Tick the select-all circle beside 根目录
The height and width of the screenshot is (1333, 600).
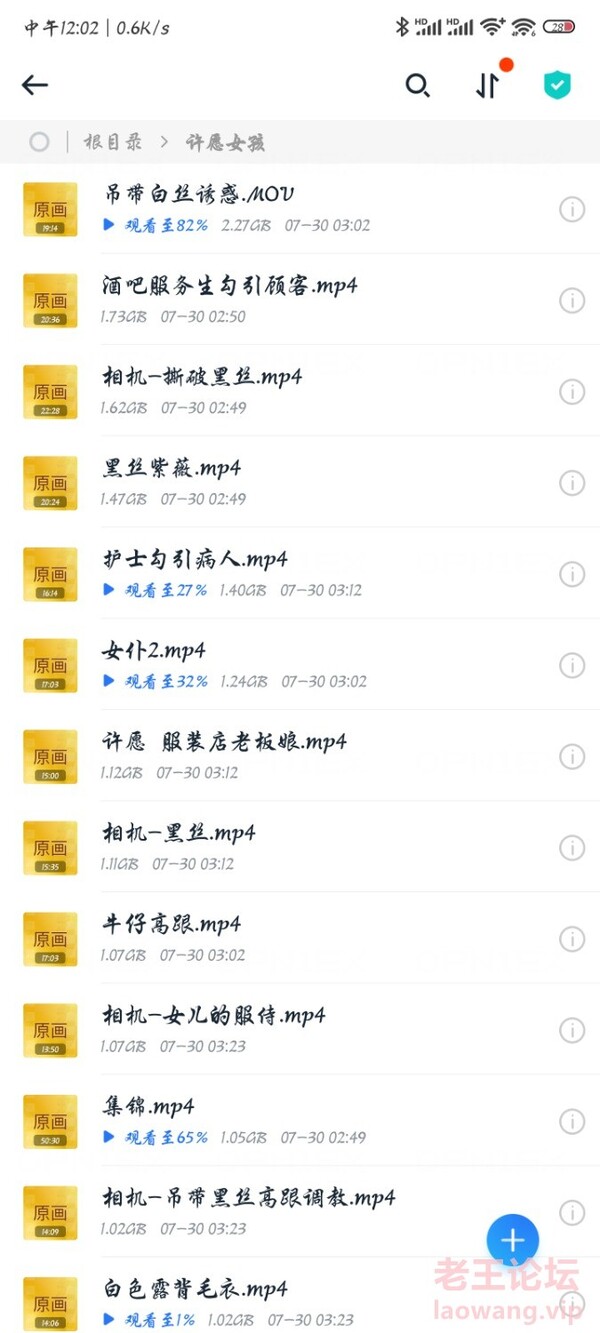click(x=39, y=142)
